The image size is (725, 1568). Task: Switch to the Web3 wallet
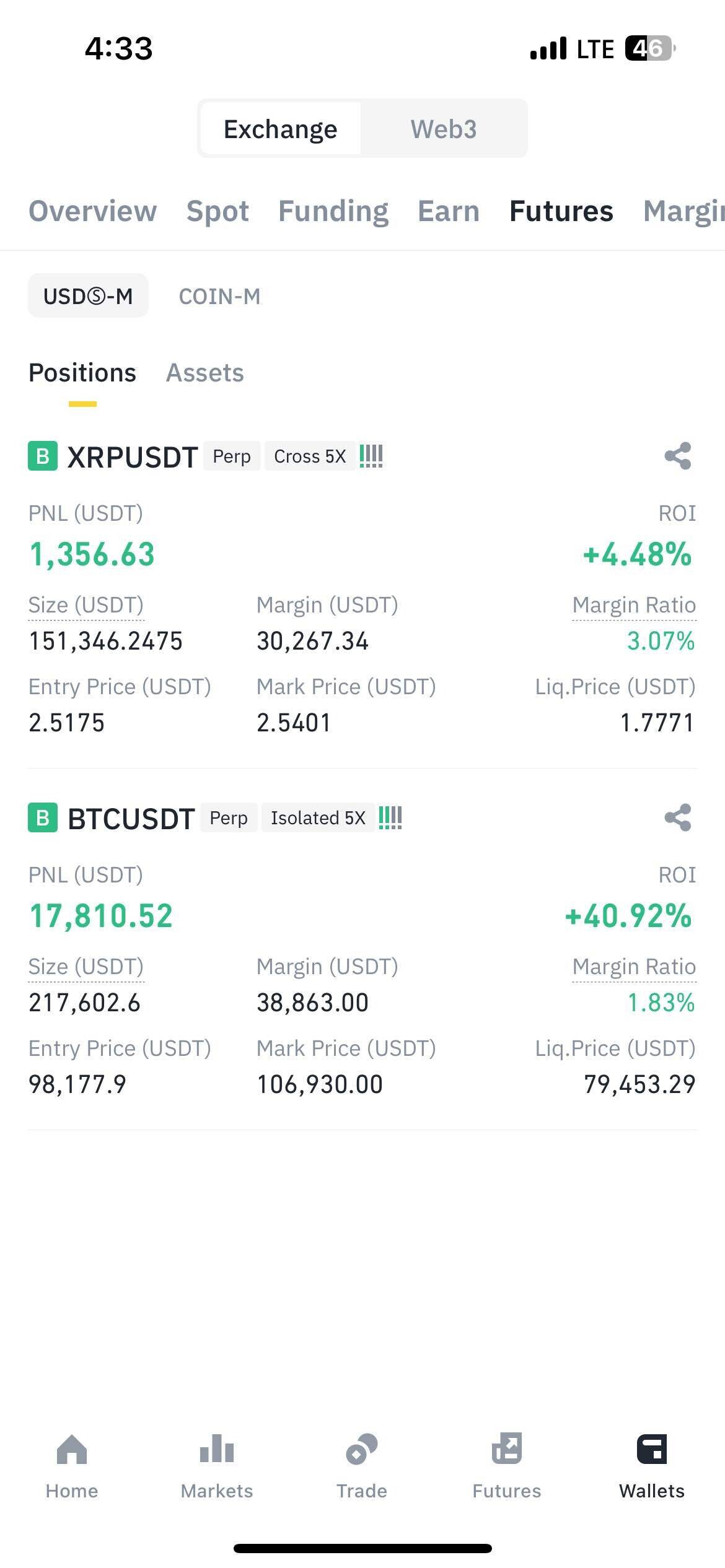click(x=443, y=129)
